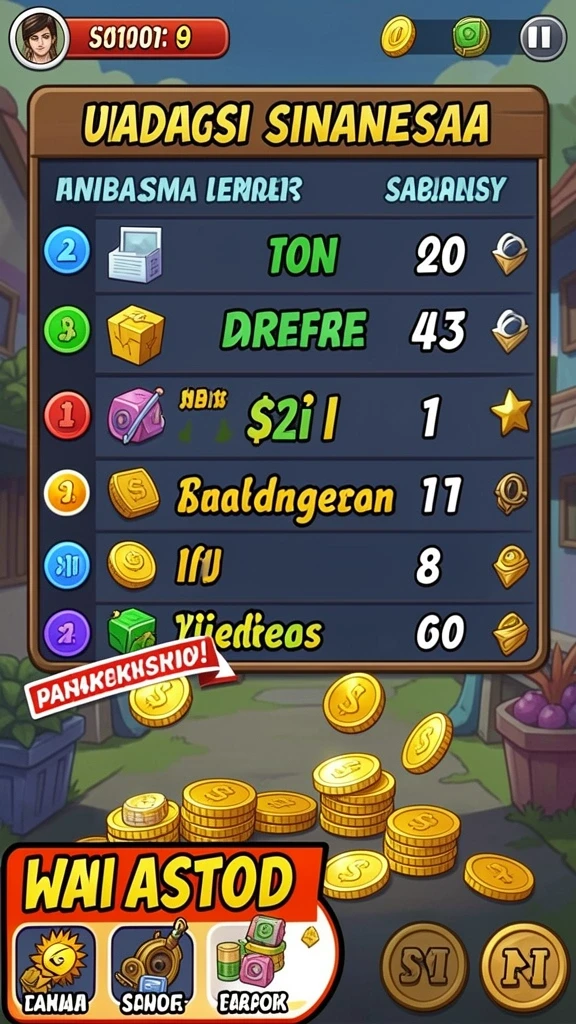Select the DREFRE row
576x1024 pixels.
[287, 330]
